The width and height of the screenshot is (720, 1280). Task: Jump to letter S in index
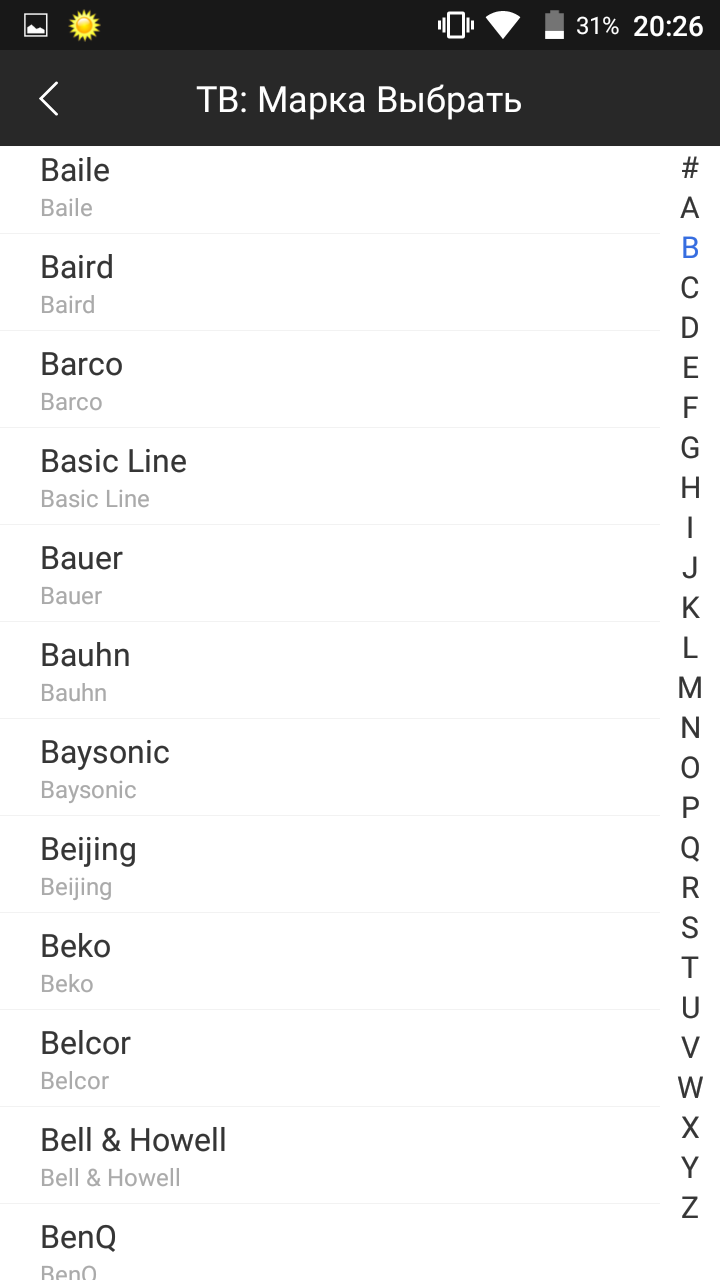point(690,928)
